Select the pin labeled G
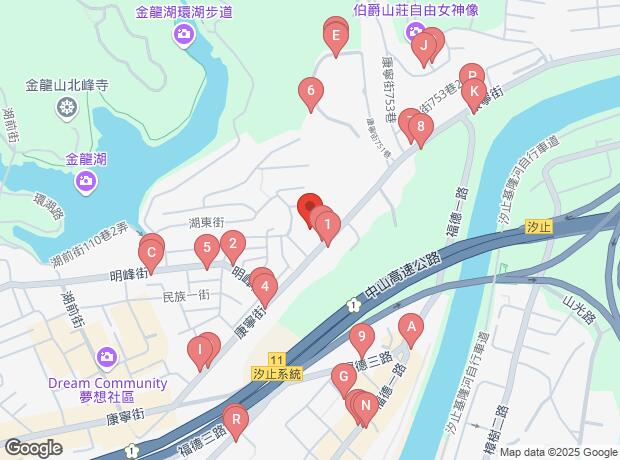This screenshot has width=620, height=460. coord(343,378)
